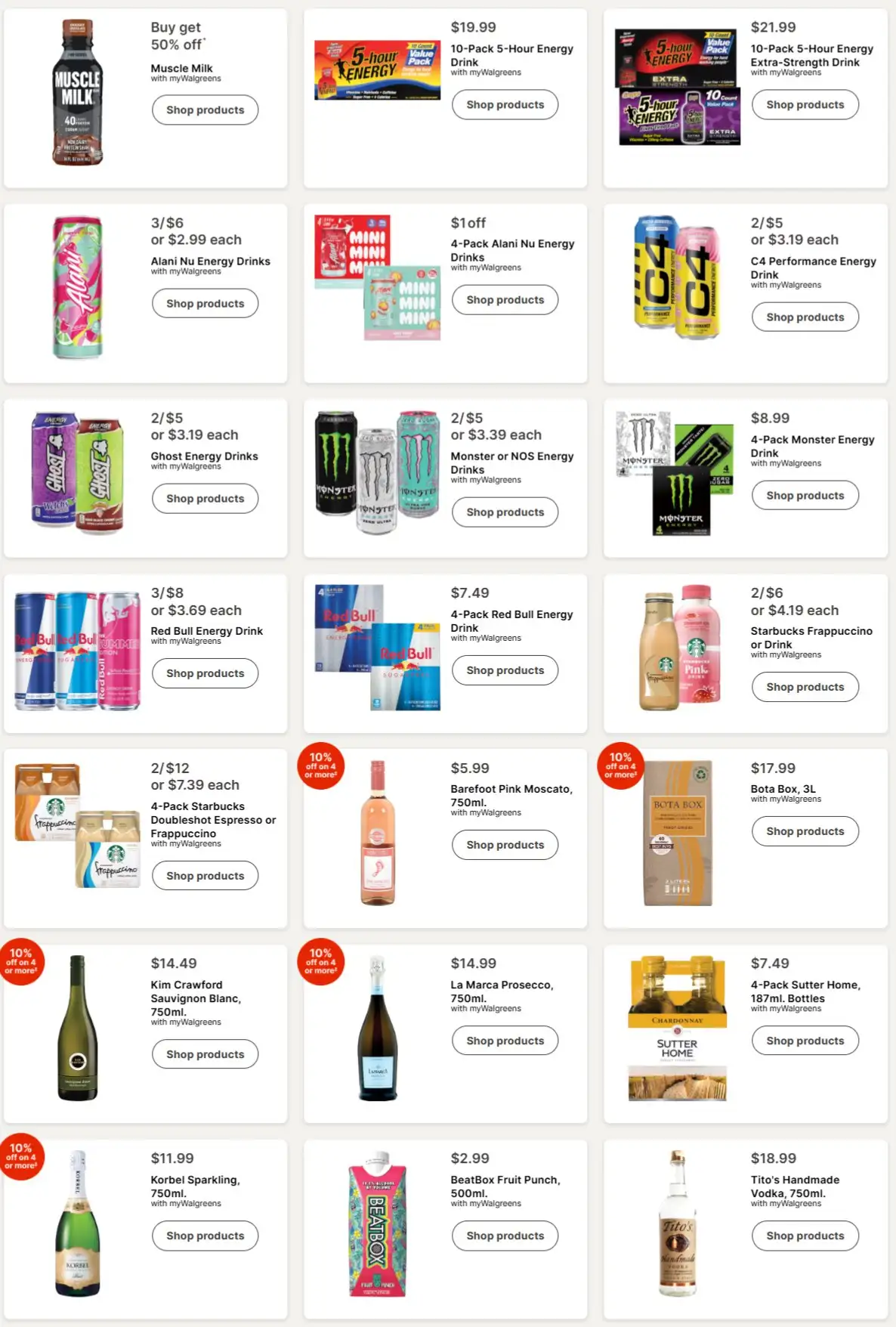Shop Starbucks Frappuccino or Drink products
Screen dimensions: 896x1327
click(805, 686)
